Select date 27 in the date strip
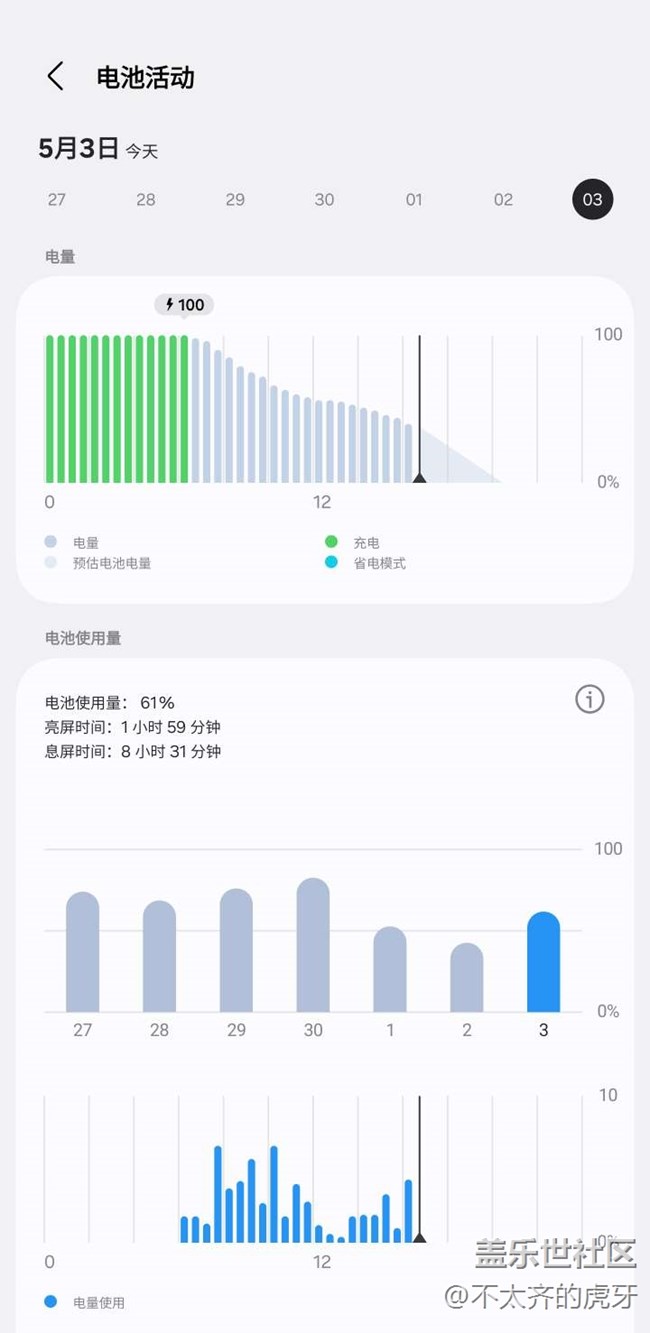 (x=57, y=199)
